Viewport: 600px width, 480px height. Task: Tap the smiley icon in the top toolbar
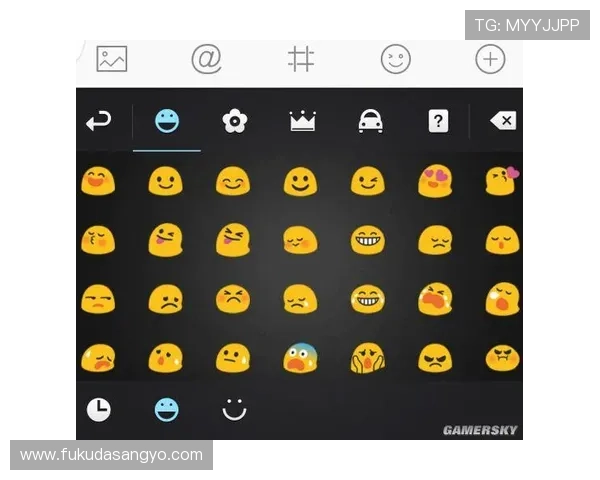point(395,59)
